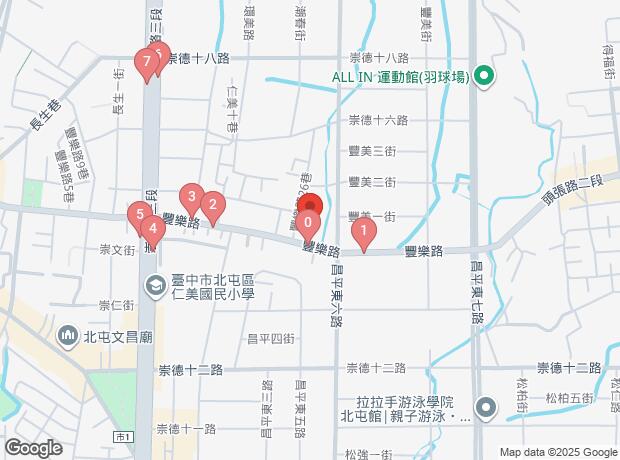Select map marker number 7
This screenshot has width=620, height=460.
[147, 66]
